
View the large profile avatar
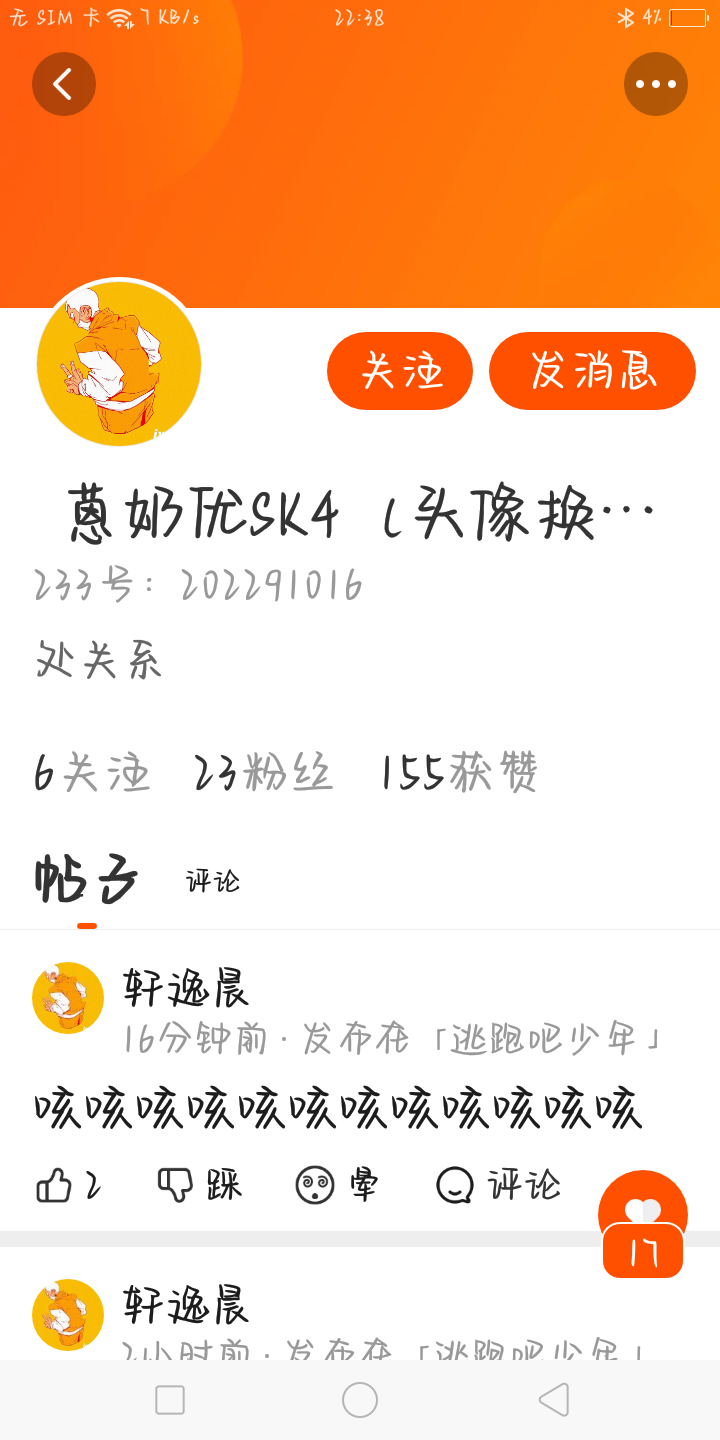(119, 364)
